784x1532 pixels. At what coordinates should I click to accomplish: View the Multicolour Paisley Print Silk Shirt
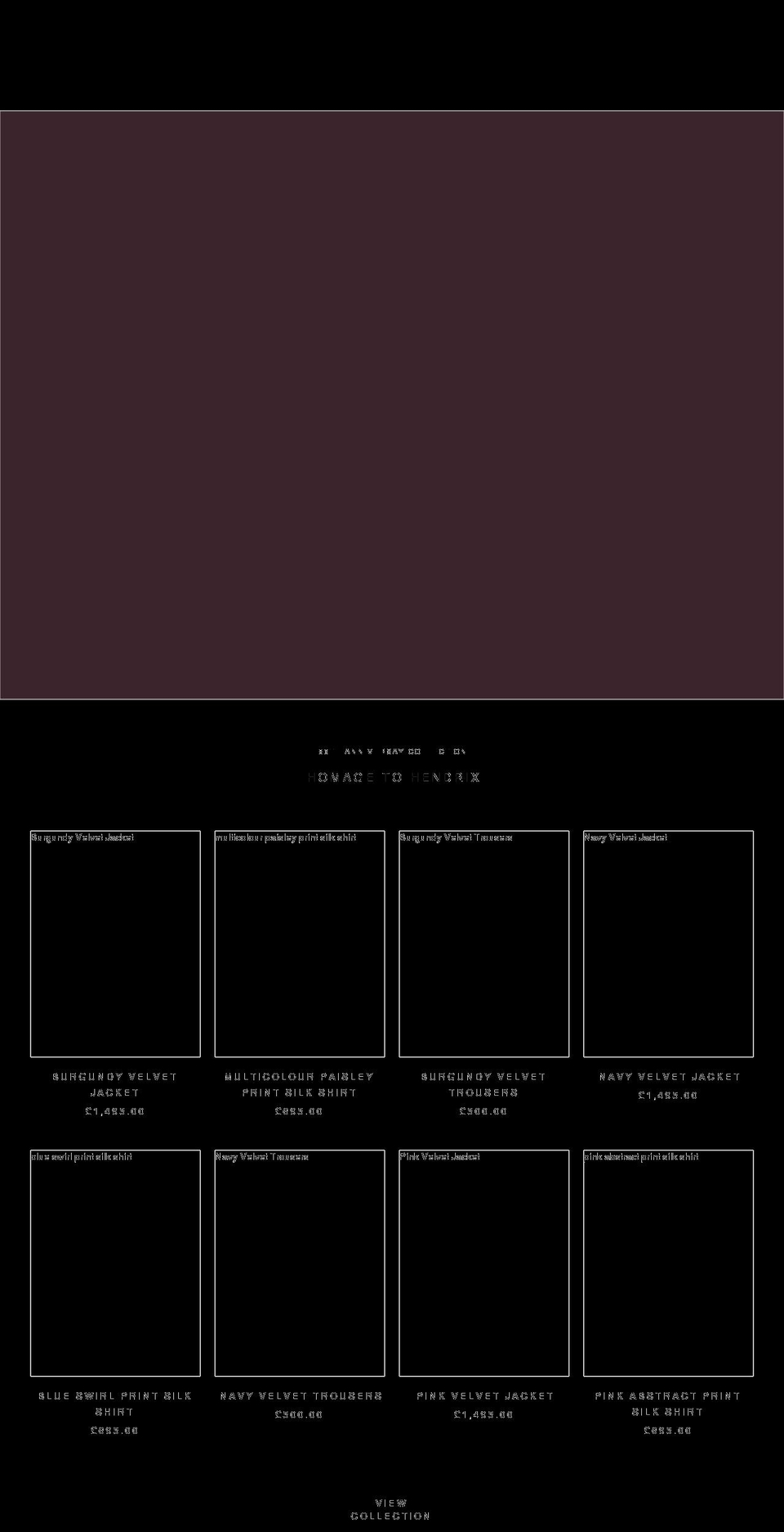point(300,944)
